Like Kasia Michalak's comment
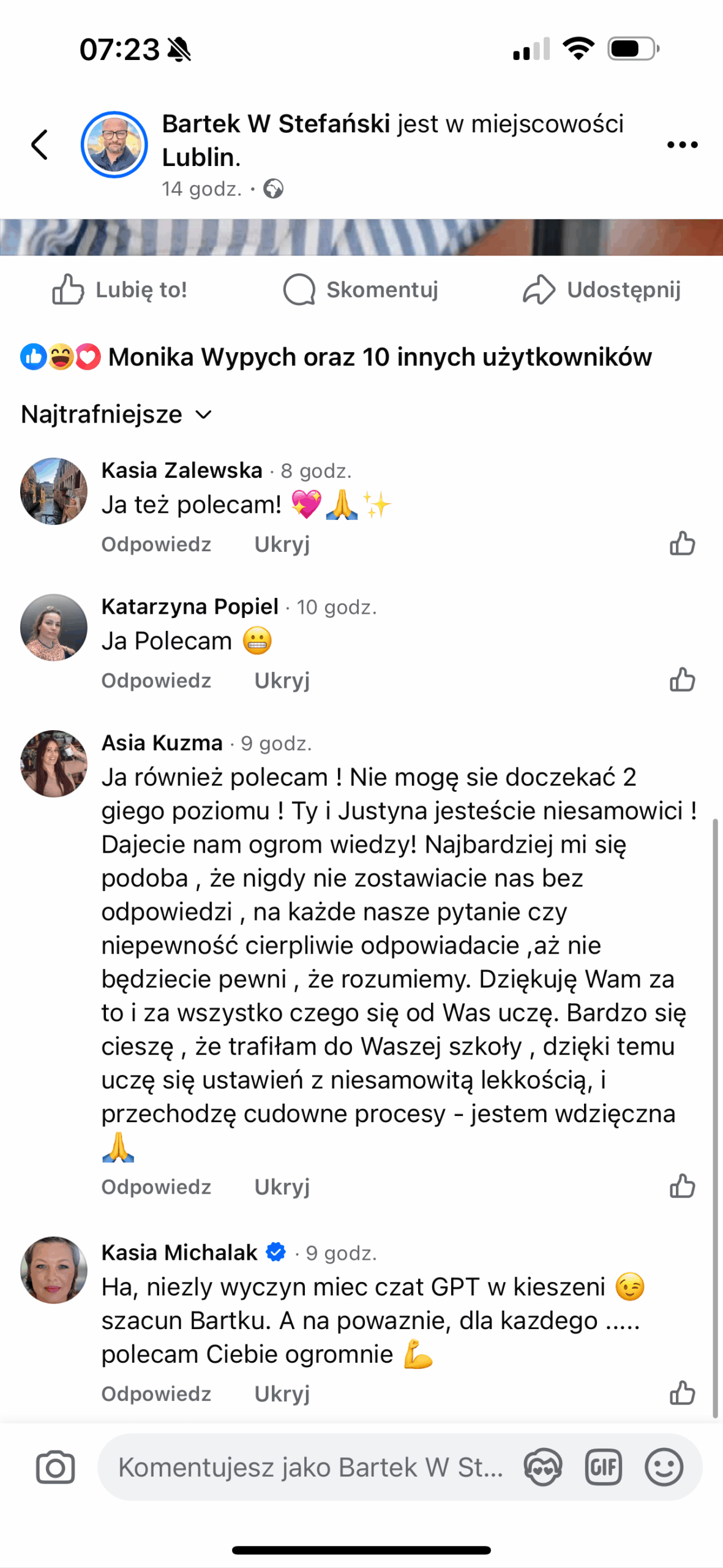723x1568 pixels. point(682,1393)
